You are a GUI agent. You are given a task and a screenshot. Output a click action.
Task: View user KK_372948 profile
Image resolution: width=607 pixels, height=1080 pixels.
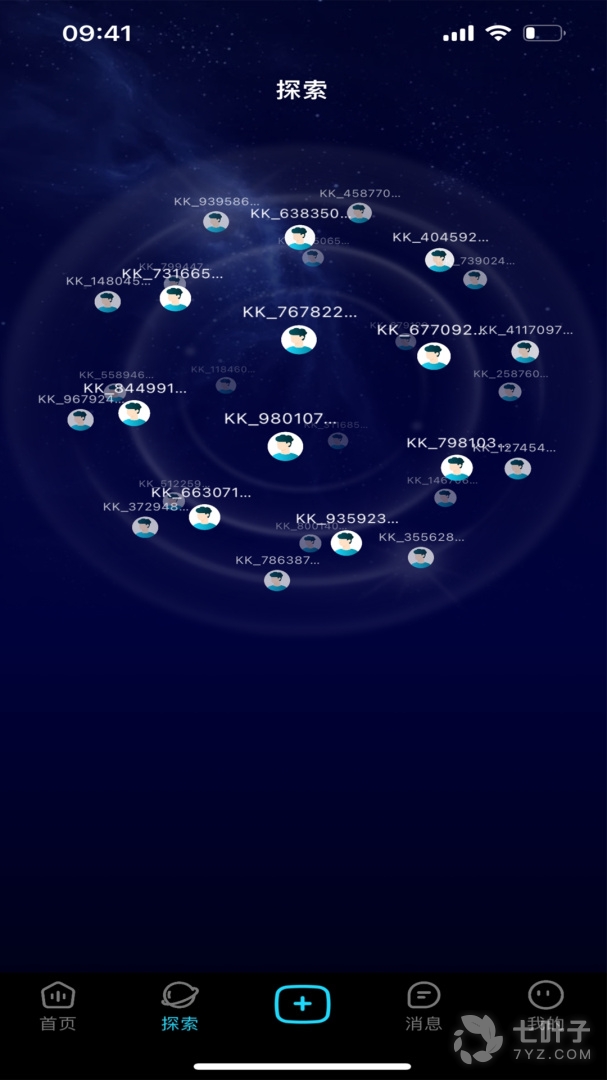tap(145, 526)
